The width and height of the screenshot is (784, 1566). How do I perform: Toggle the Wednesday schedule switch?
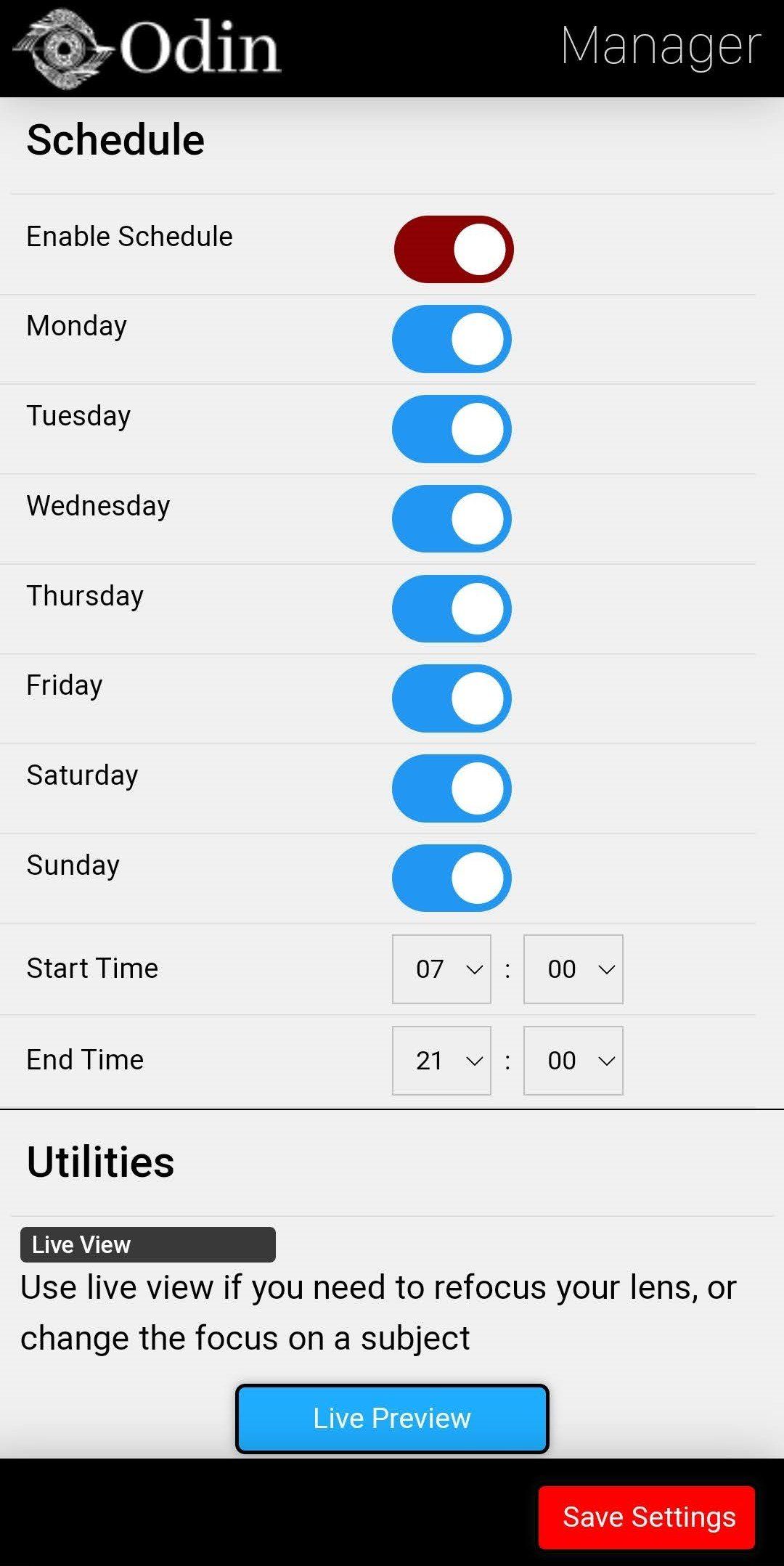tap(452, 519)
